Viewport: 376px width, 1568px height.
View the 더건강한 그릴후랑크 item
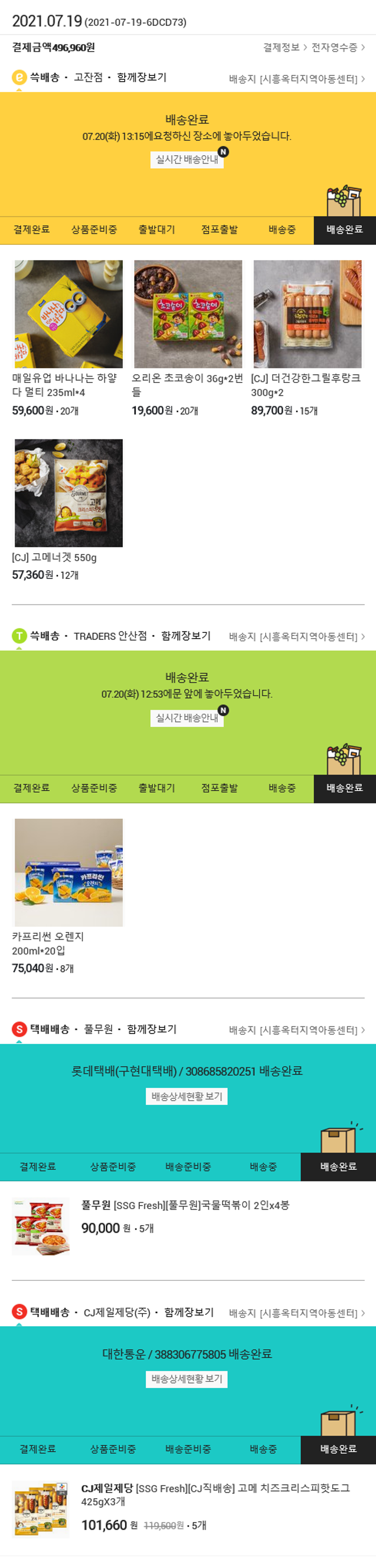[x=307, y=314]
